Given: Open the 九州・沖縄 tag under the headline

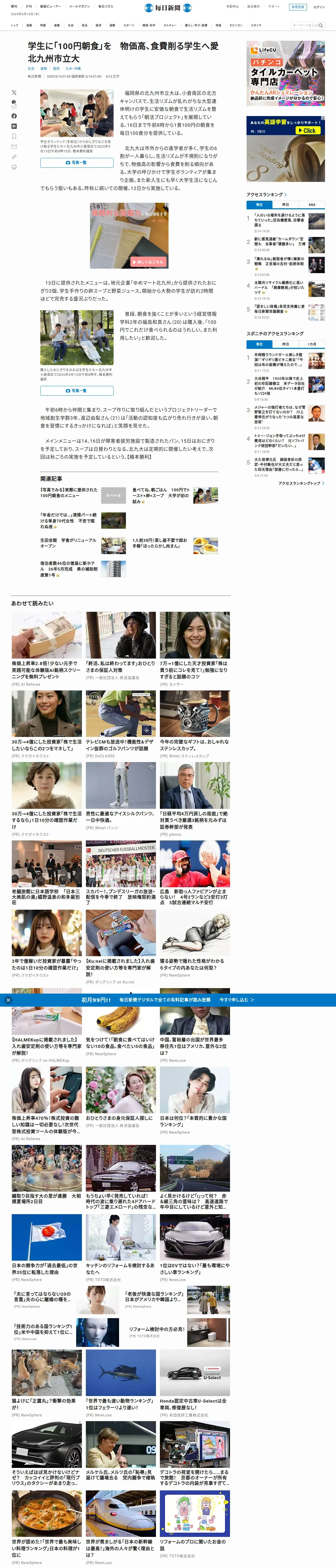Looking at the screenshot, I should [x=73, y=69].
